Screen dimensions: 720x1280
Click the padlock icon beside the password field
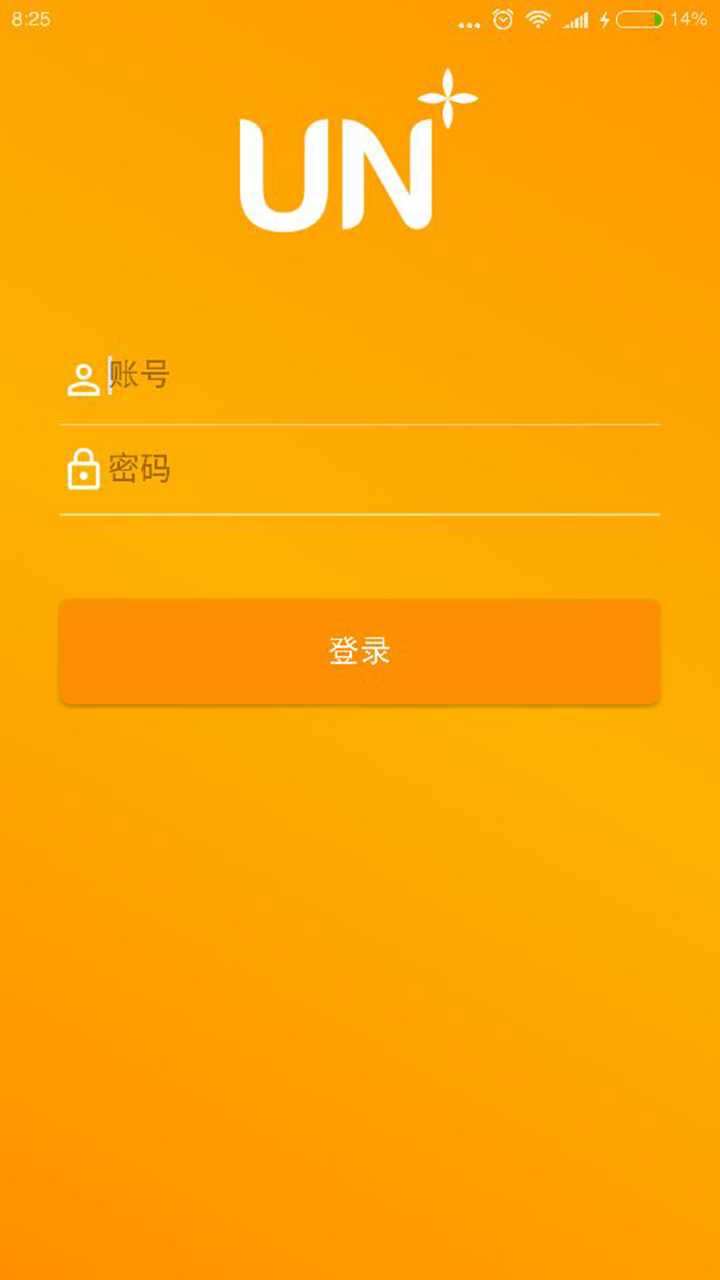tap(84, 468)
